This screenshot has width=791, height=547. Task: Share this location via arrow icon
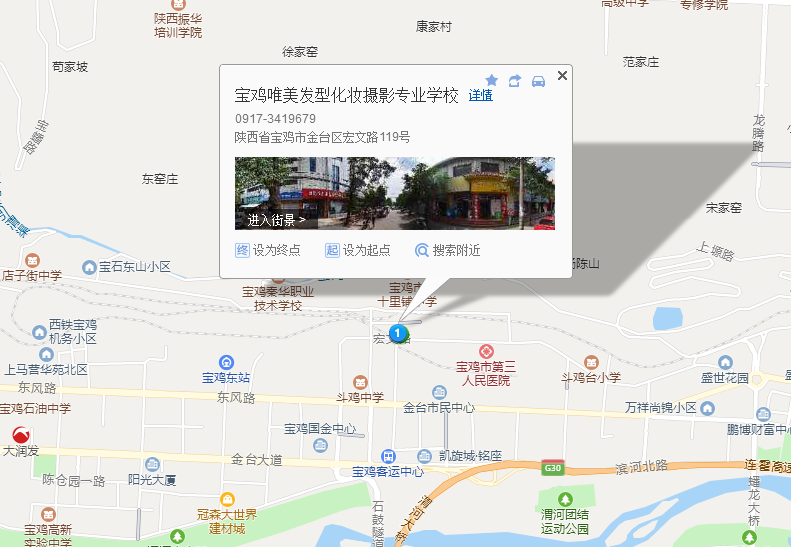coord(515,80)
